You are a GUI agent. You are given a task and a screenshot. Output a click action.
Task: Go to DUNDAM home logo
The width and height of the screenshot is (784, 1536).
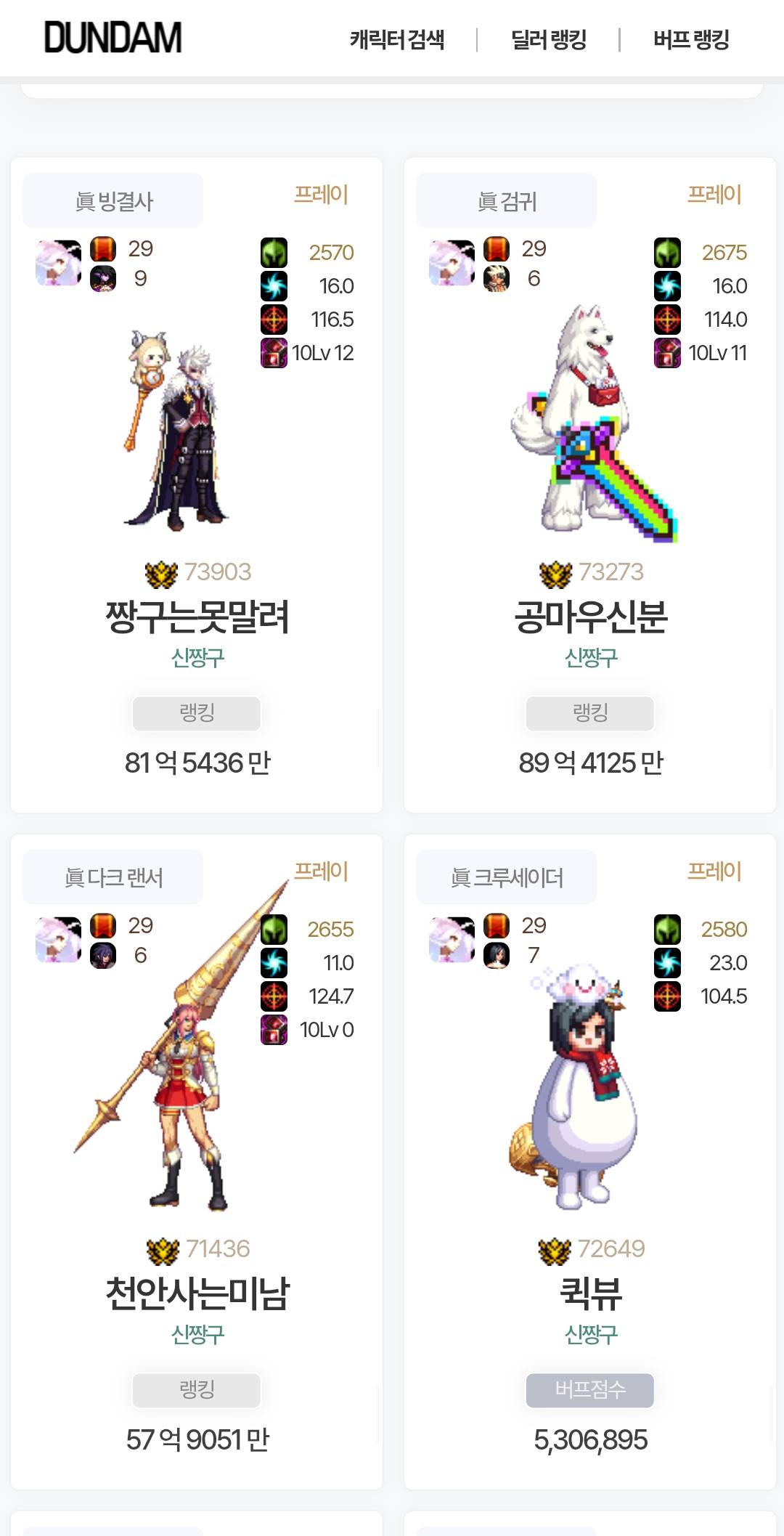tap(113, 38)
